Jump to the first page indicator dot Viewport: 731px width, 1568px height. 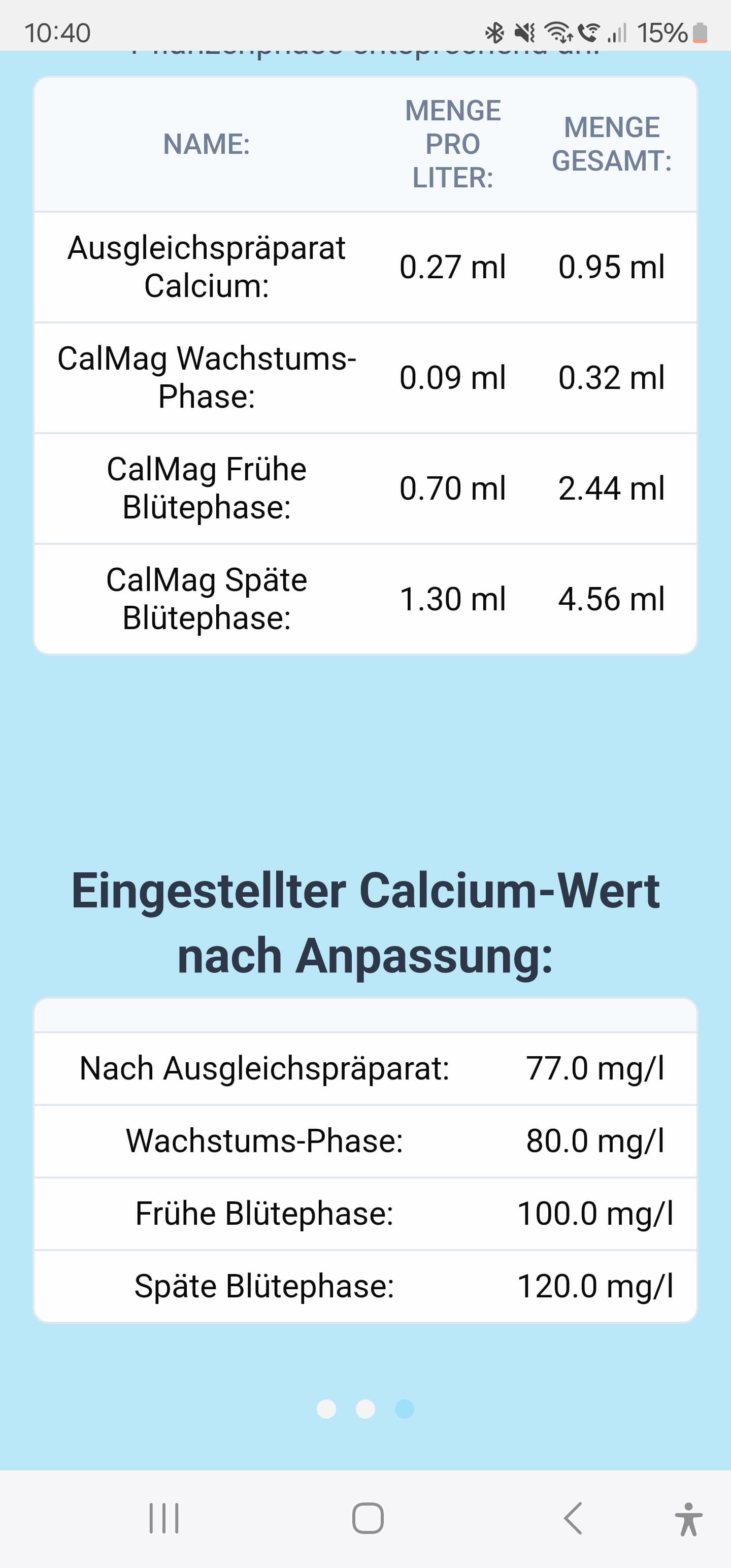(326, 1409)
